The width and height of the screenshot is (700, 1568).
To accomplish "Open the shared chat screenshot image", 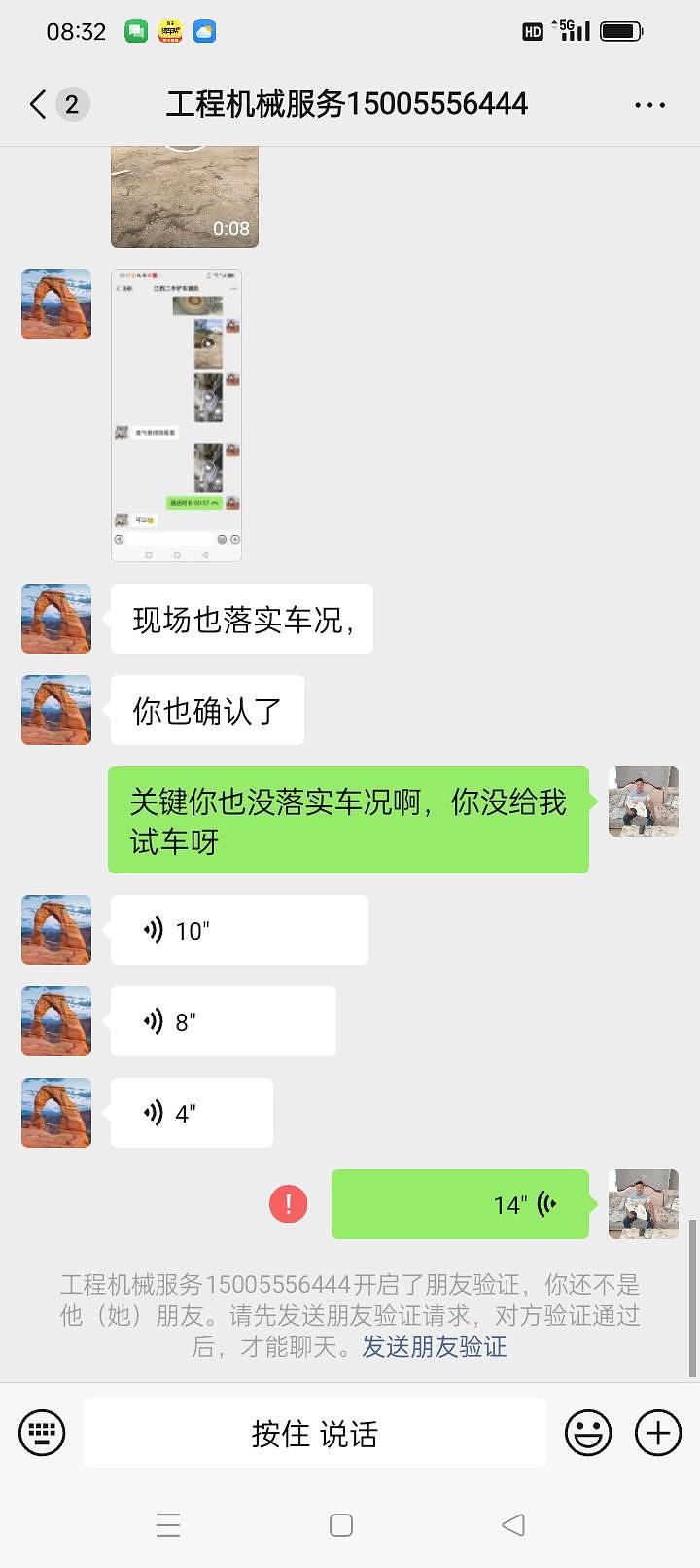I will 176,415.
